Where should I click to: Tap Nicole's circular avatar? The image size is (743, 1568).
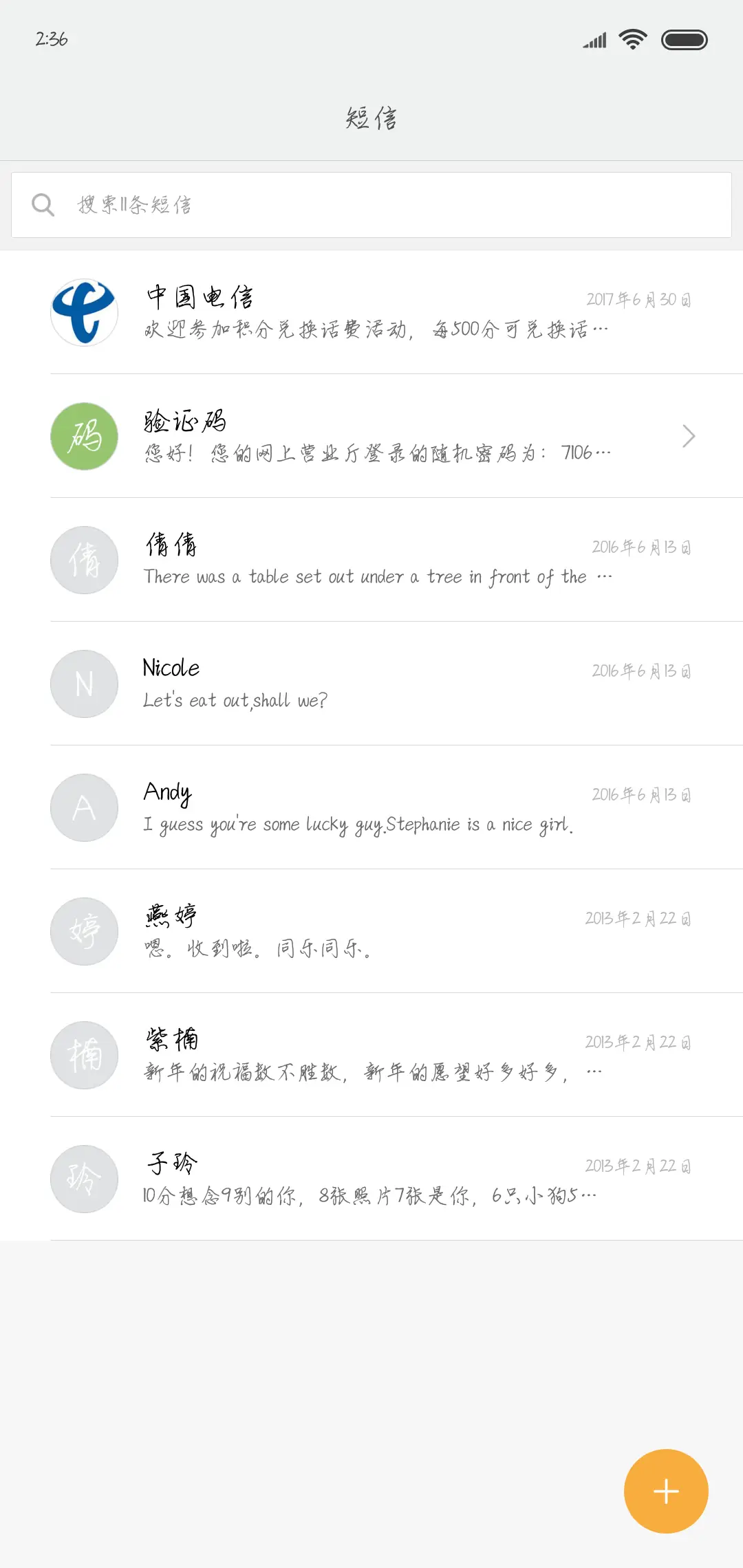pos(84,684)
